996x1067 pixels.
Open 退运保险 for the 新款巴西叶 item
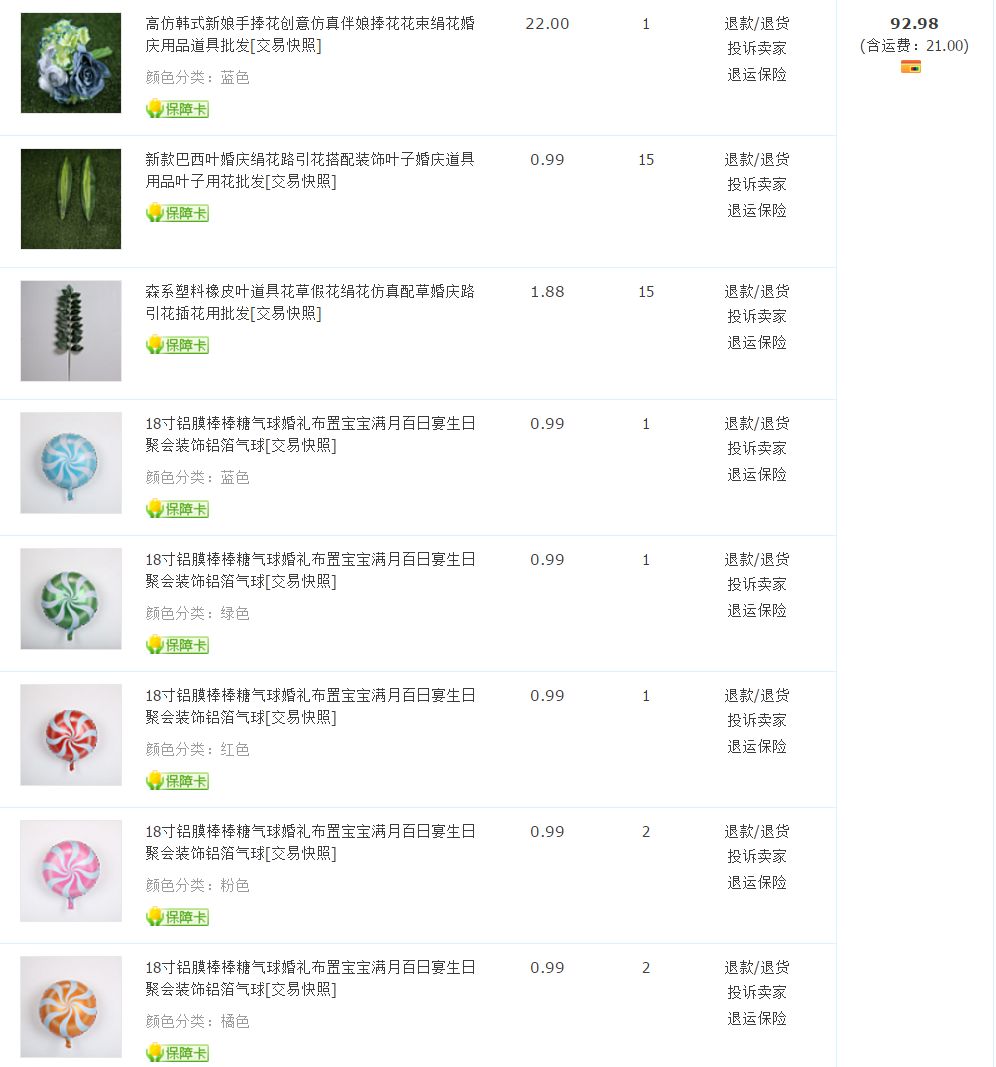pos(756,210)
